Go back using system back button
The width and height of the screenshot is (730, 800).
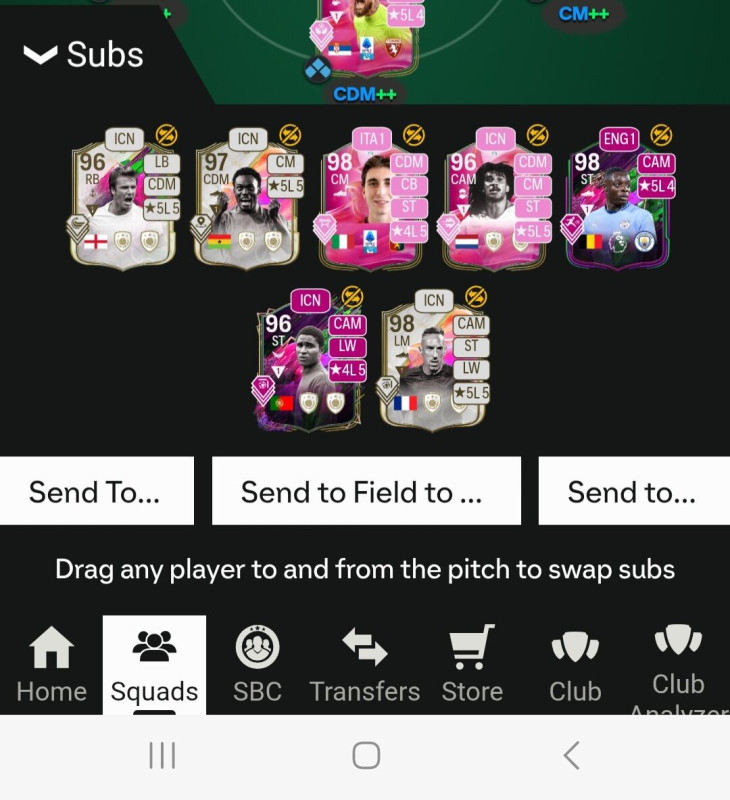point(571,755)
